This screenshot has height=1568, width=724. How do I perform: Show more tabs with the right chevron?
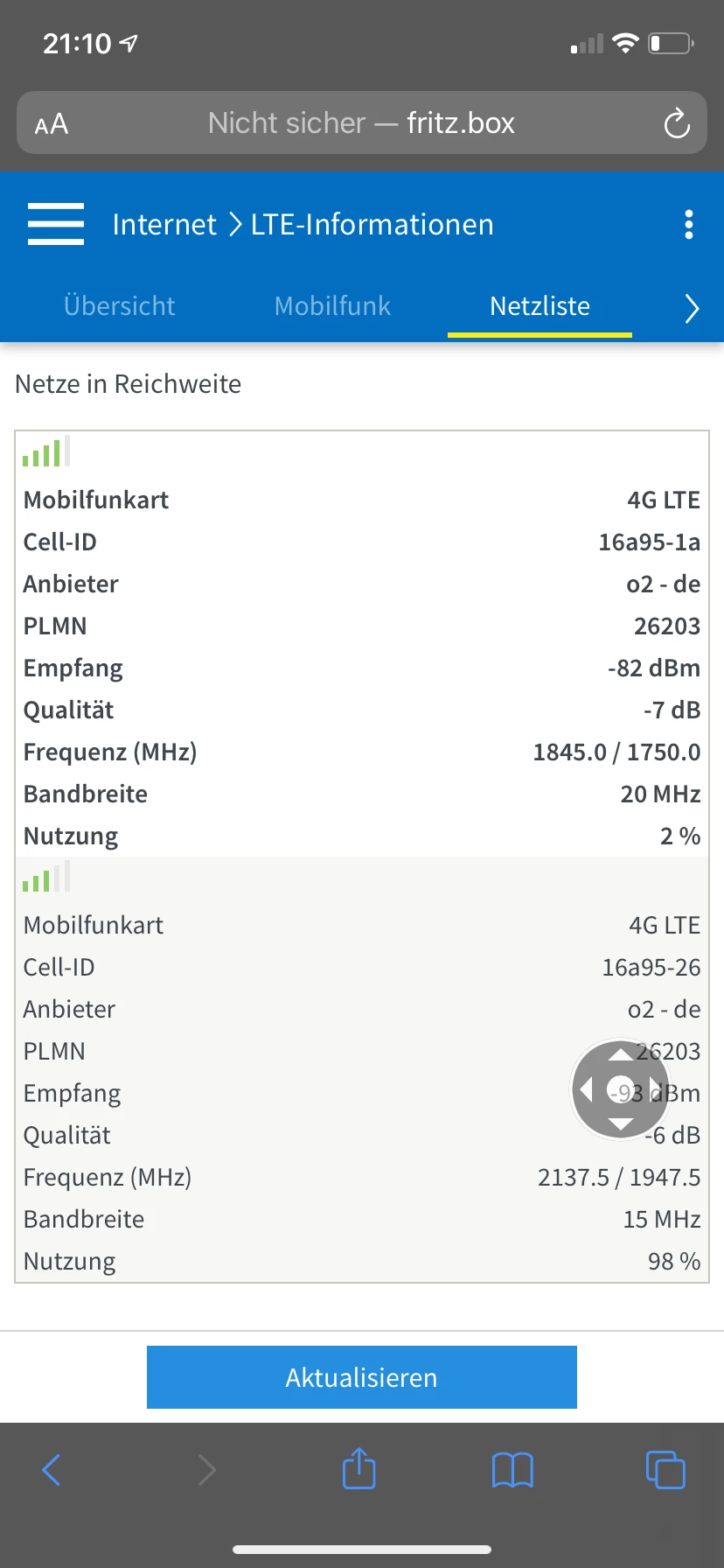(692, 308)
